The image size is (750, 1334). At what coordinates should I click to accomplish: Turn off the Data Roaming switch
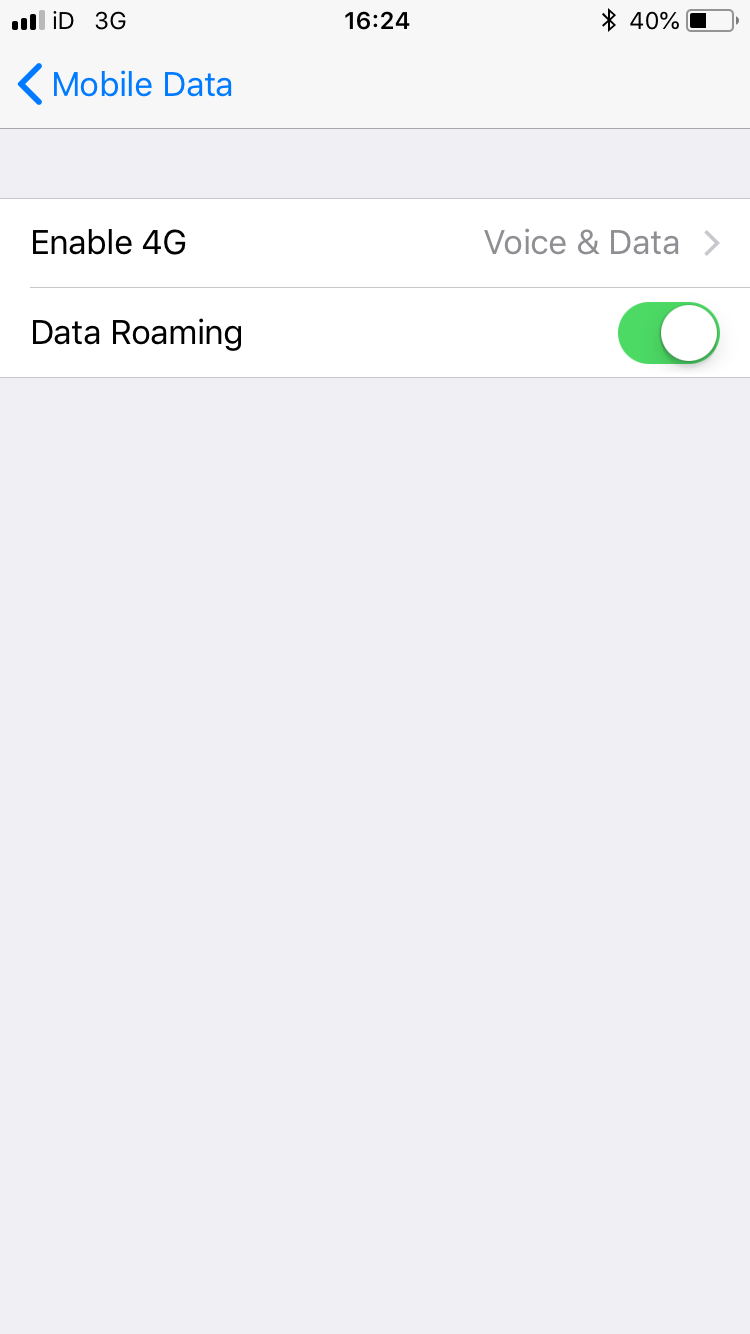[669, 333]
